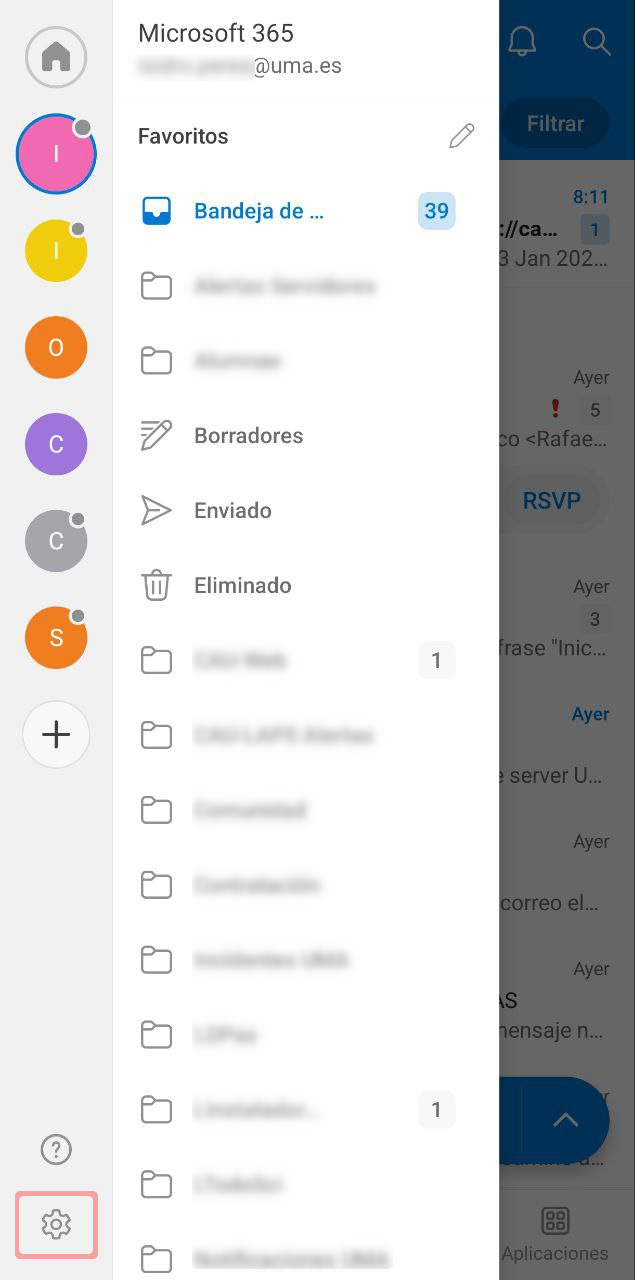Screen dimensions: 635x1280
Task: Switch to the gray C account
Action: (x=56, y=541)
